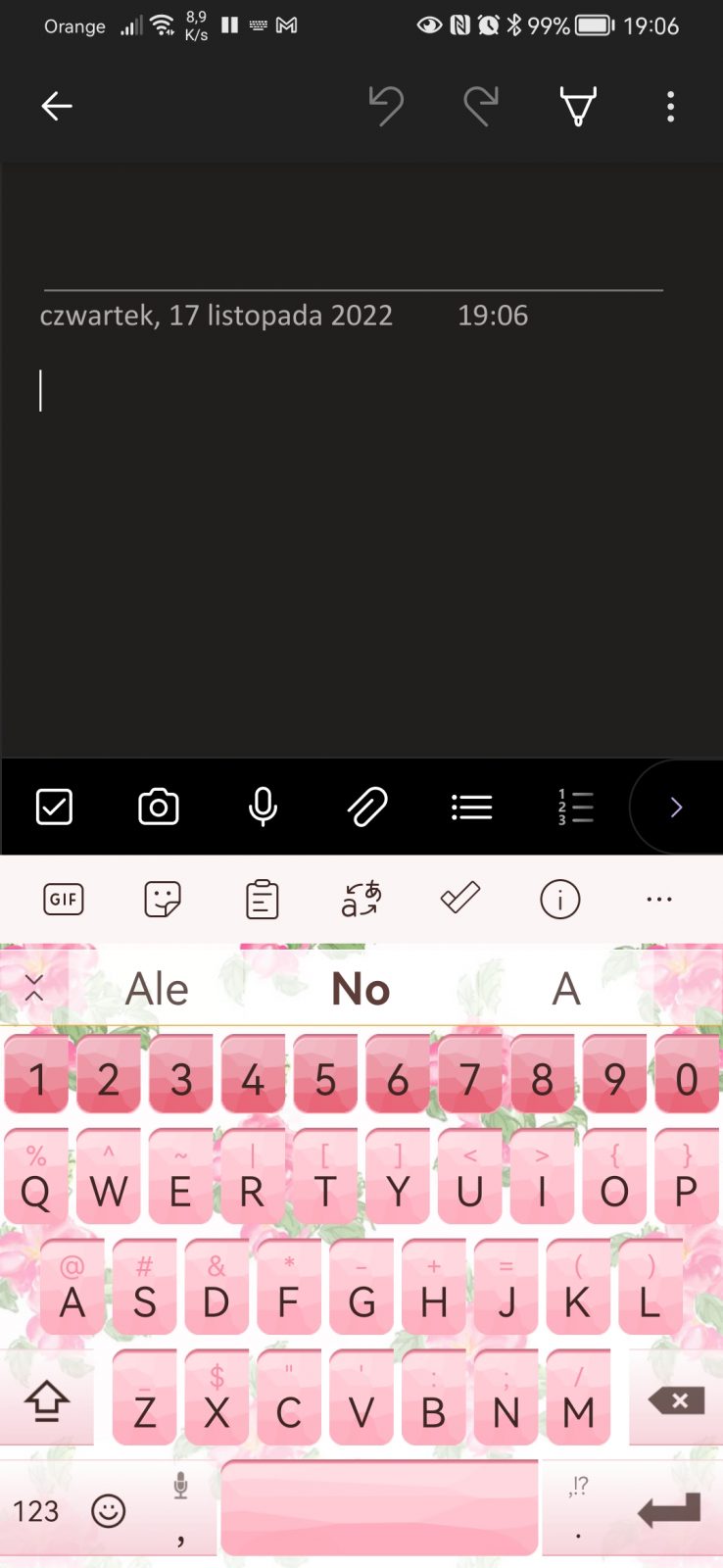
Task: Open the overflow menu
Action: click(671, 106)
